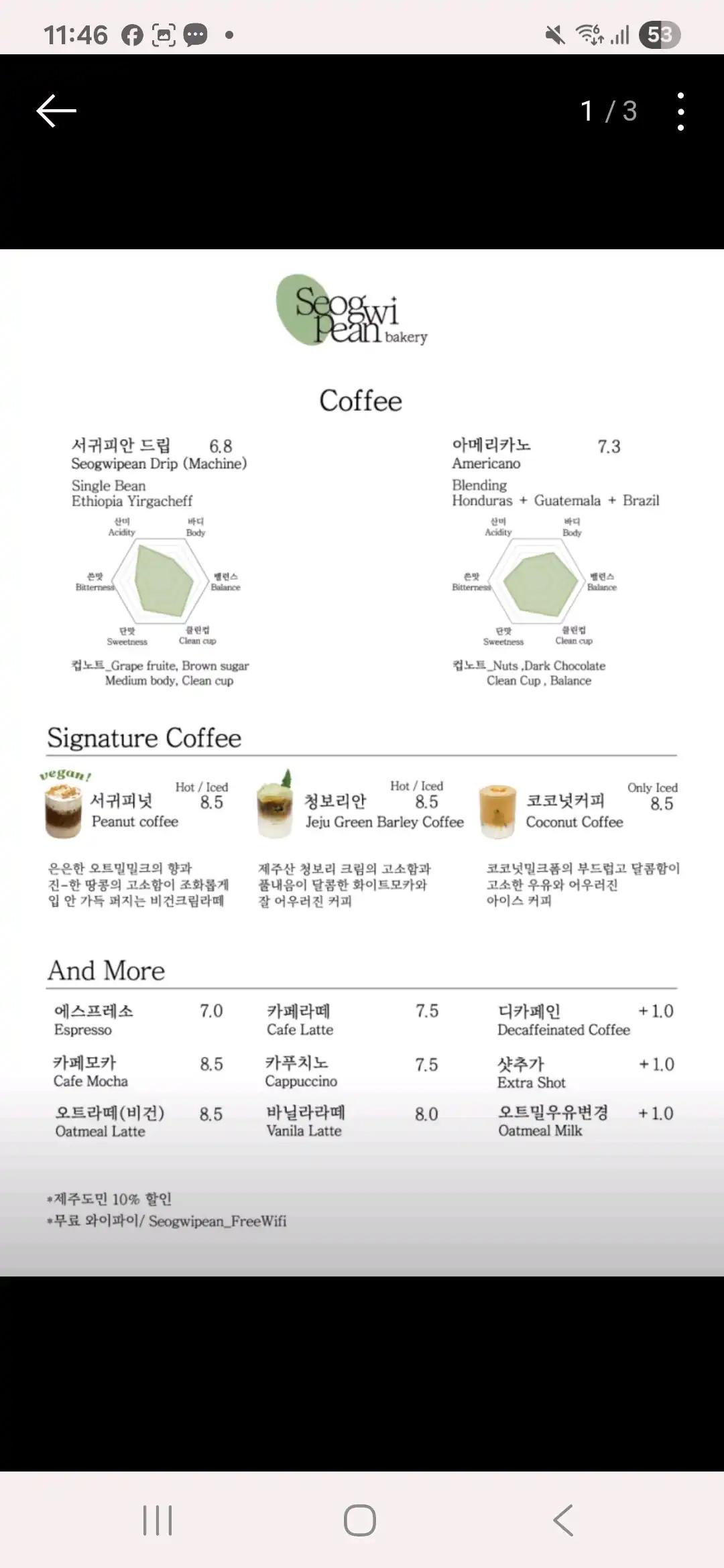
Task: Tap the back arrow to exit image viewer
Action: click(x=56, y=109)
